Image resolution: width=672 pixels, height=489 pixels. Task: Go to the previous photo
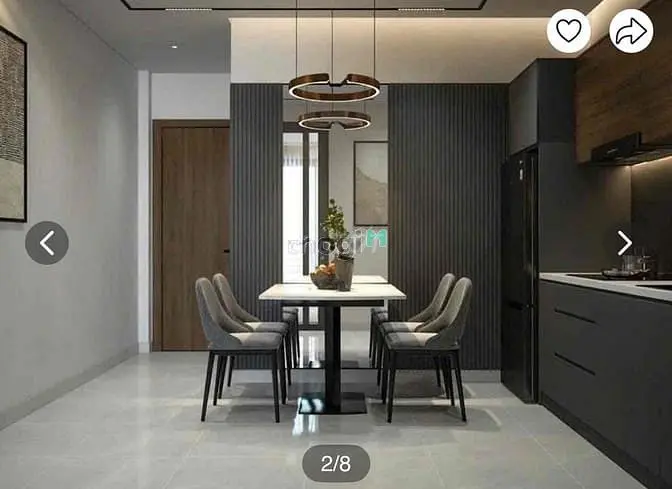click(x=46, y=242)
